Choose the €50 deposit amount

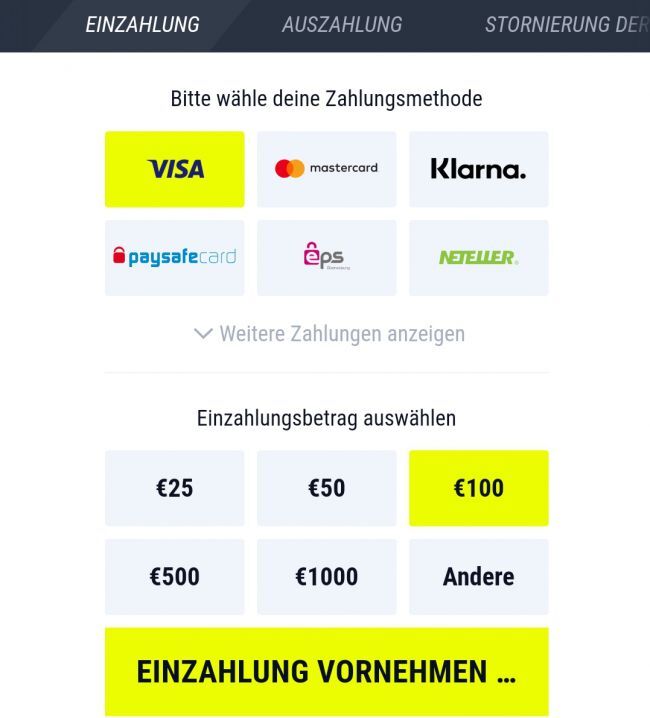[327, 488]
